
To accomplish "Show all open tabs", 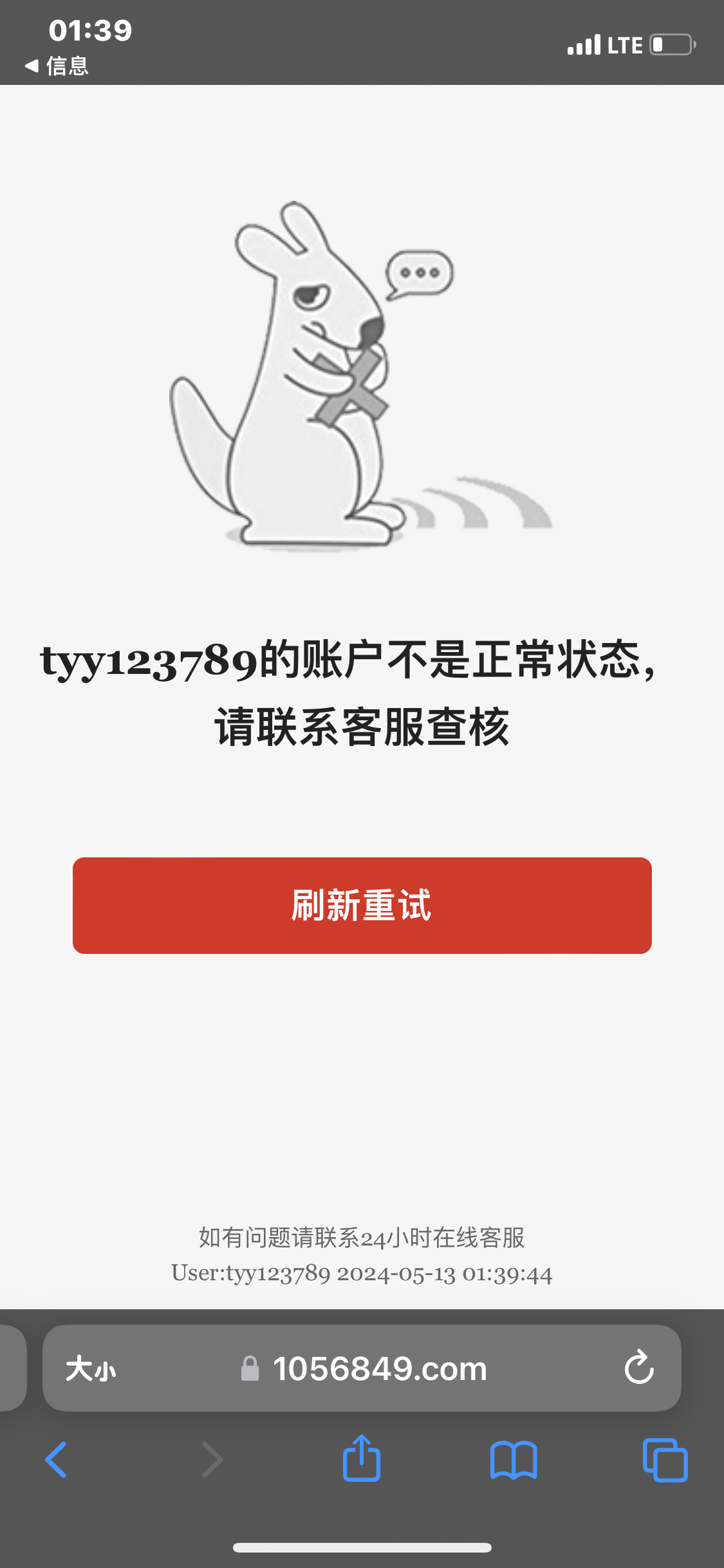I will click(x=665, y=1460).
